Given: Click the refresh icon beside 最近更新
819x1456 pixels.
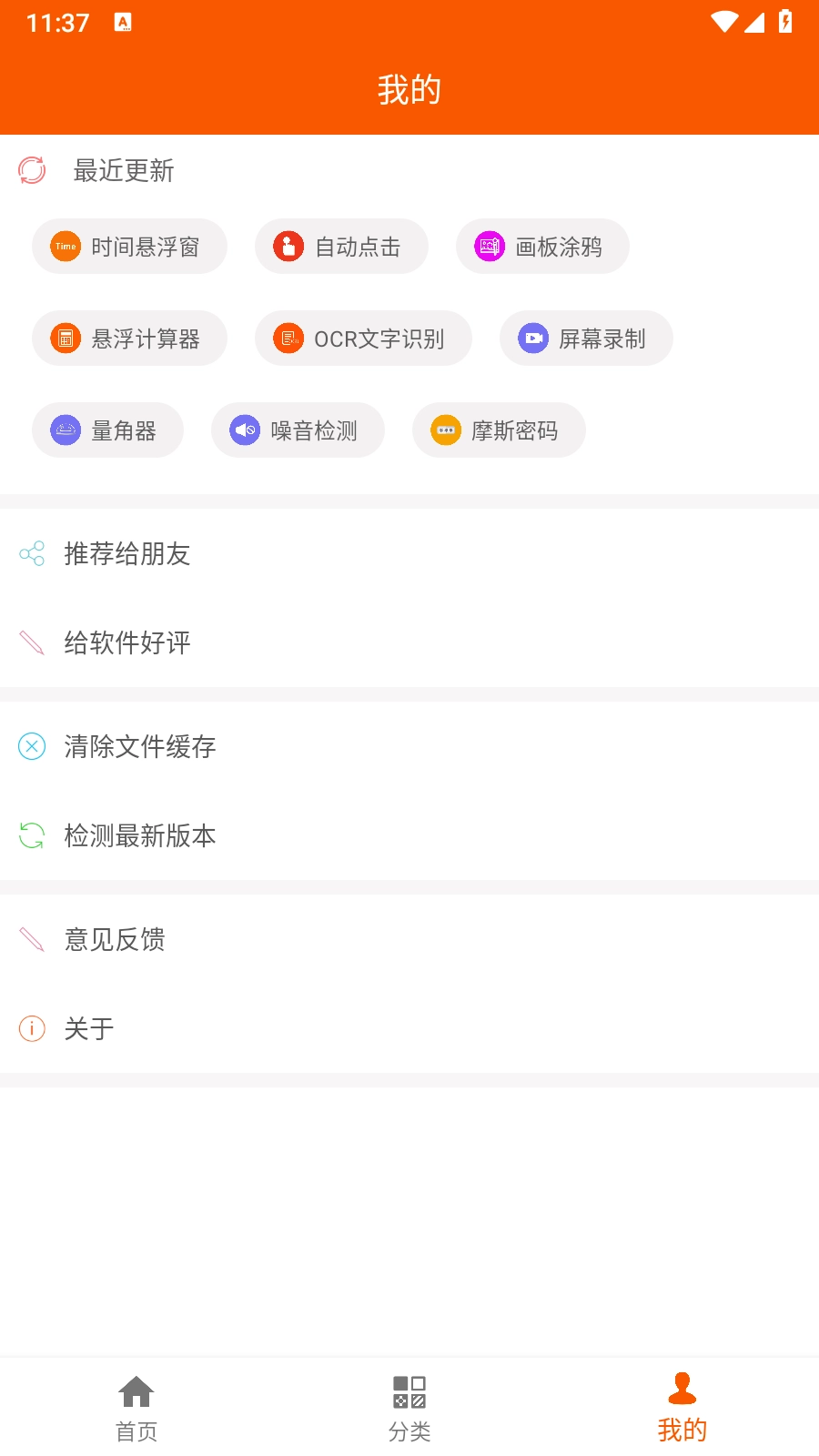Looking at the screenshot, I should click(x=31, y=171).
